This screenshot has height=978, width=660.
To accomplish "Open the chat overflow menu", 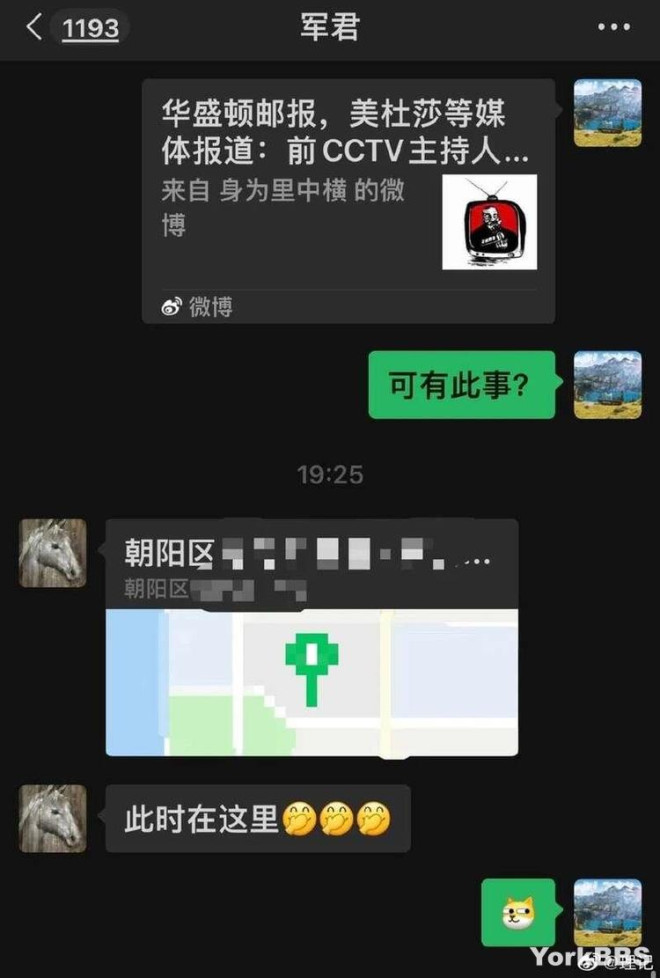I will 613,28.
